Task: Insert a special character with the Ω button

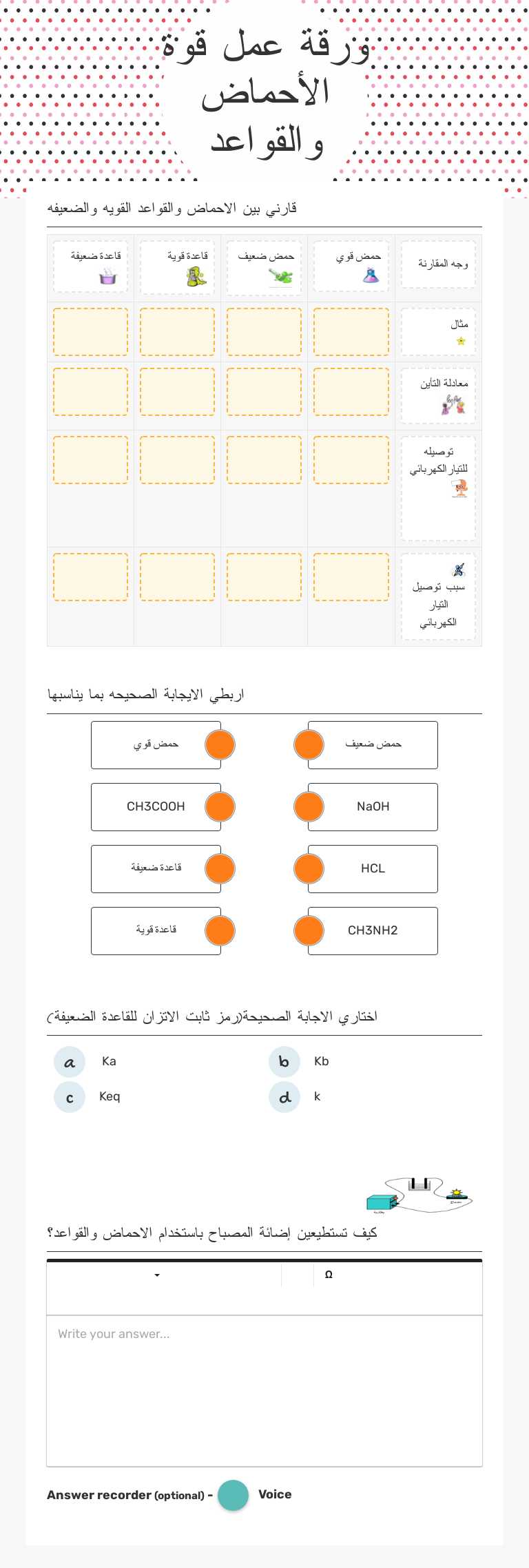Action: (329, 1275)
